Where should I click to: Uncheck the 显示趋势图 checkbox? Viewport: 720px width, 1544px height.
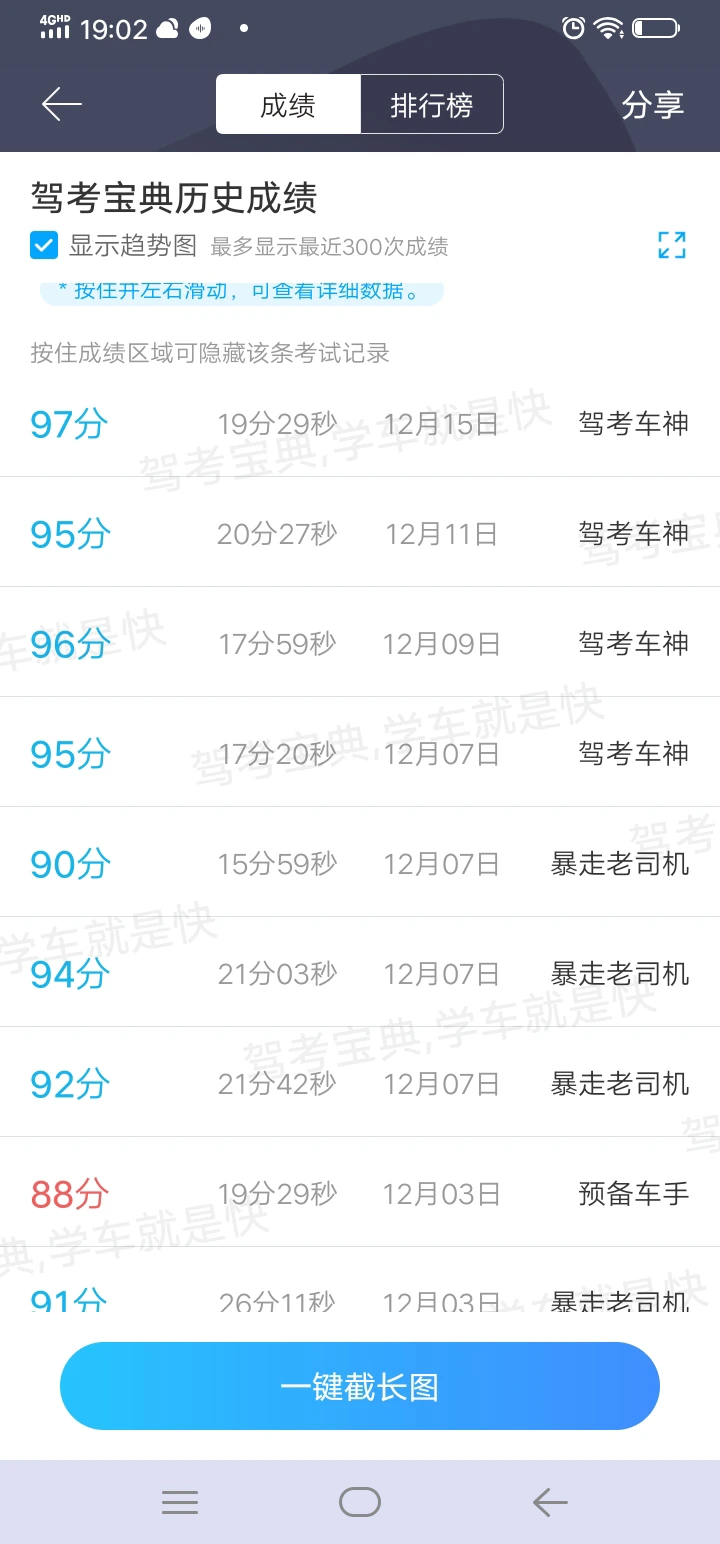tap(44, 245)
